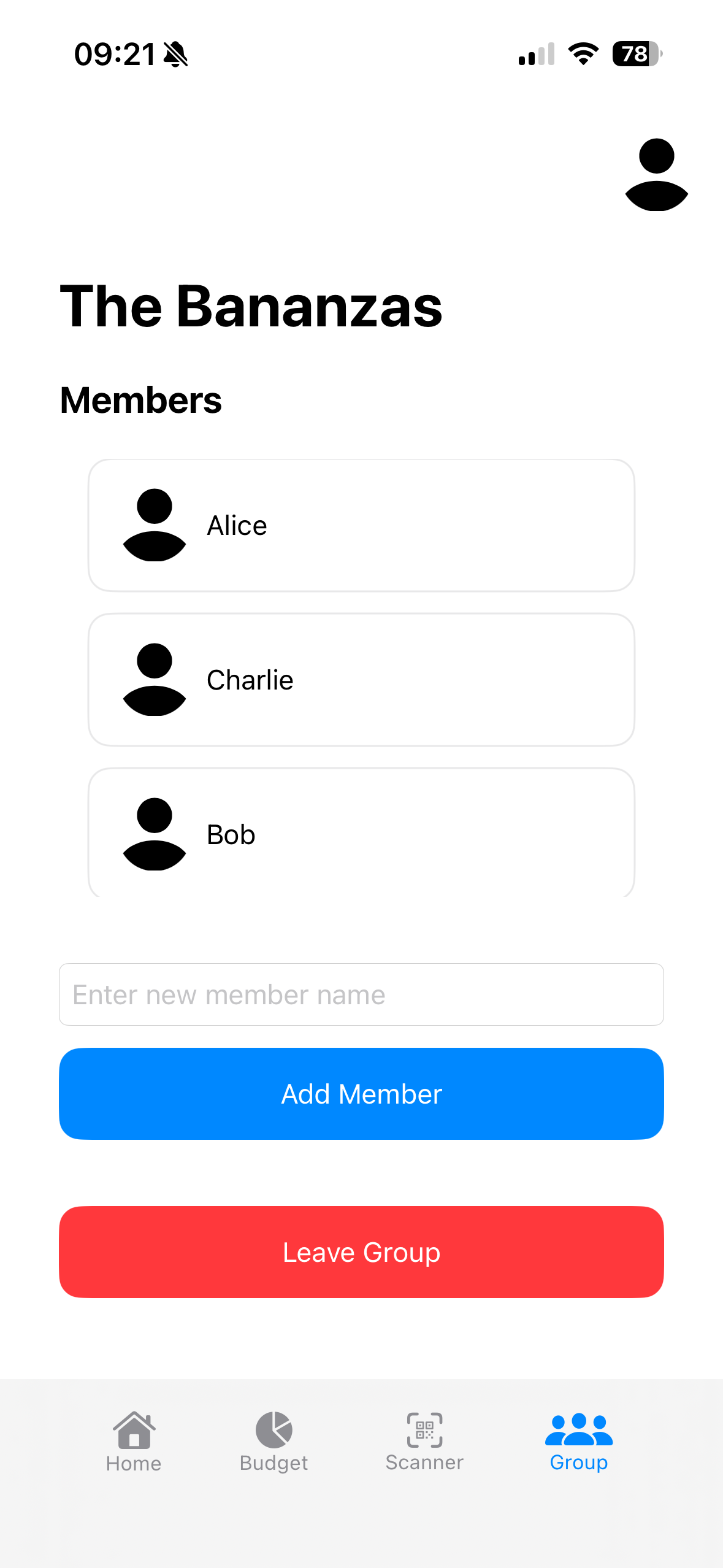Switch to the Home tab

click(134, 1442)
